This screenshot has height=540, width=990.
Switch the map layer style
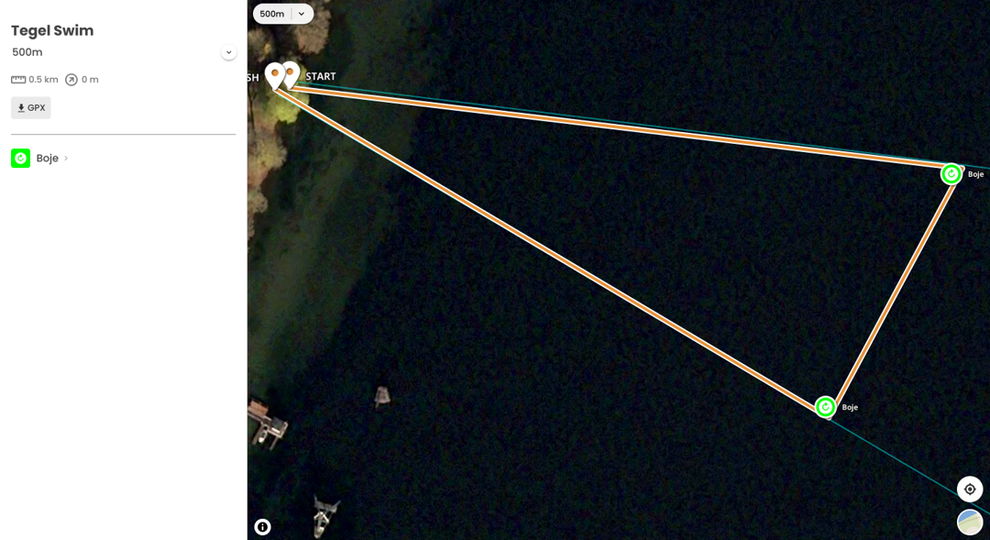pos(969,522)
